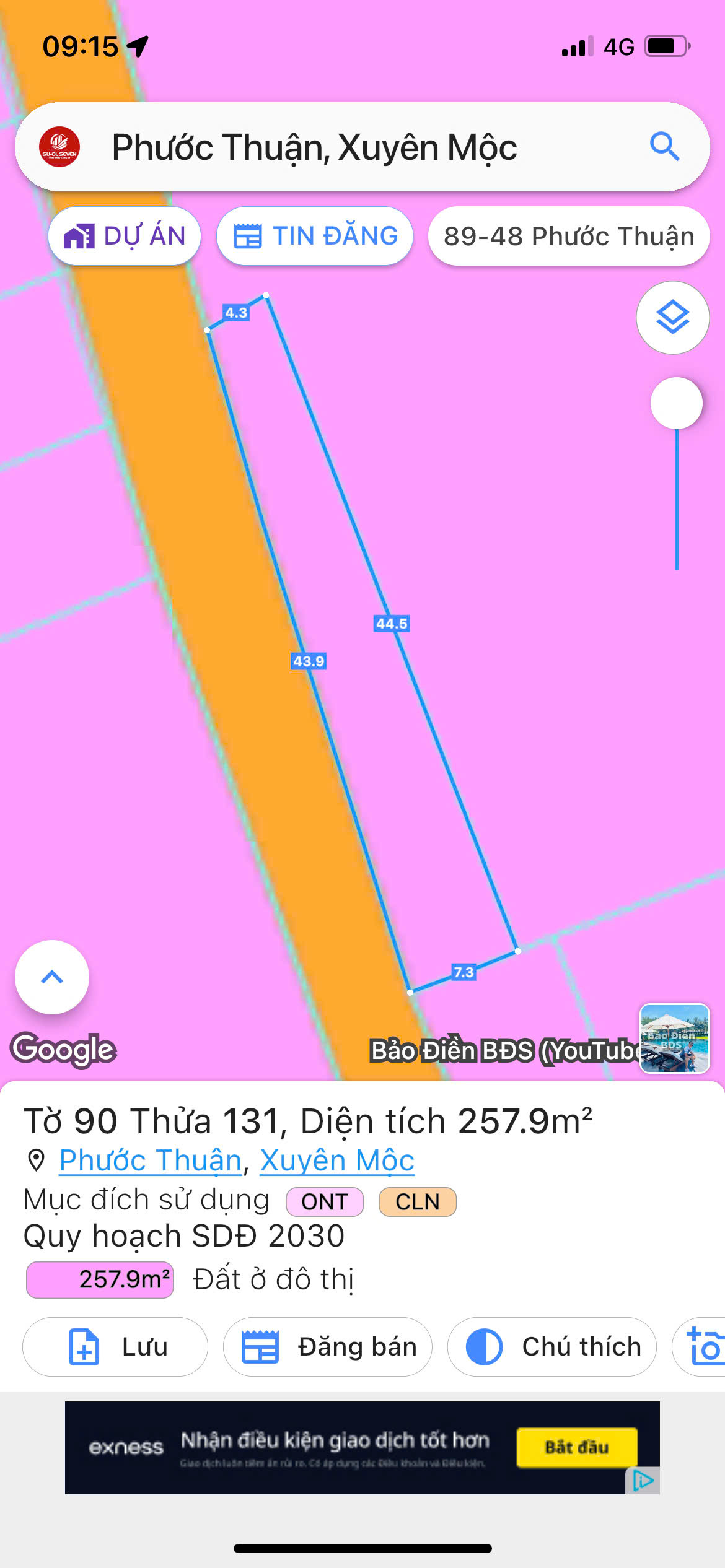
Task: Open Chú thích legend
Action: tap(552, 1347)
